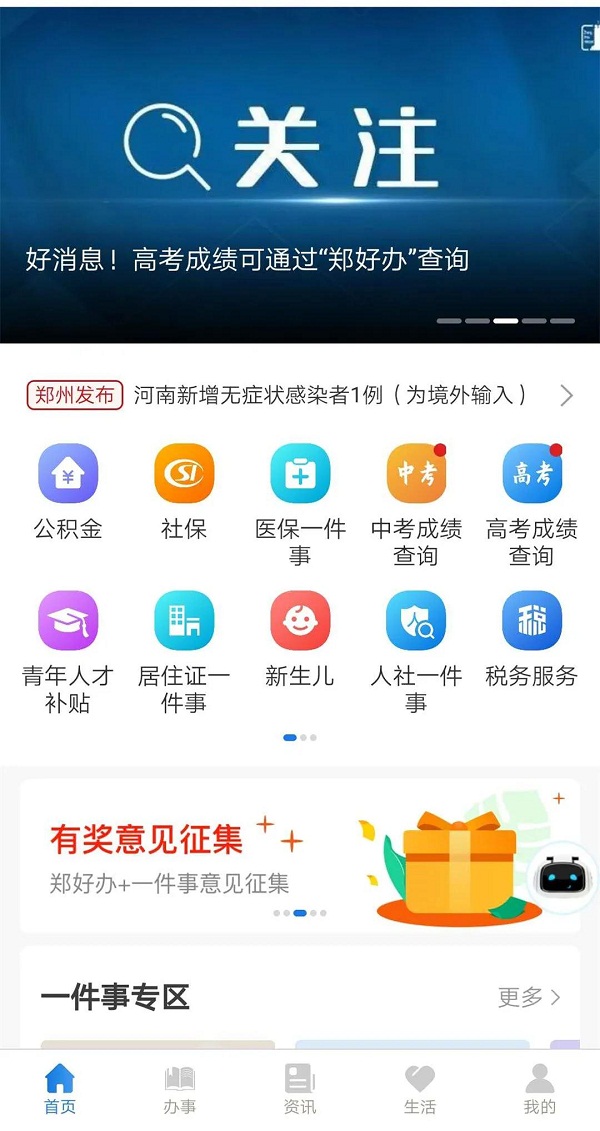This screenshot has height=1131, width=600.
Task: Open the 有奖意见征集 banner
Action: [270, 855]
